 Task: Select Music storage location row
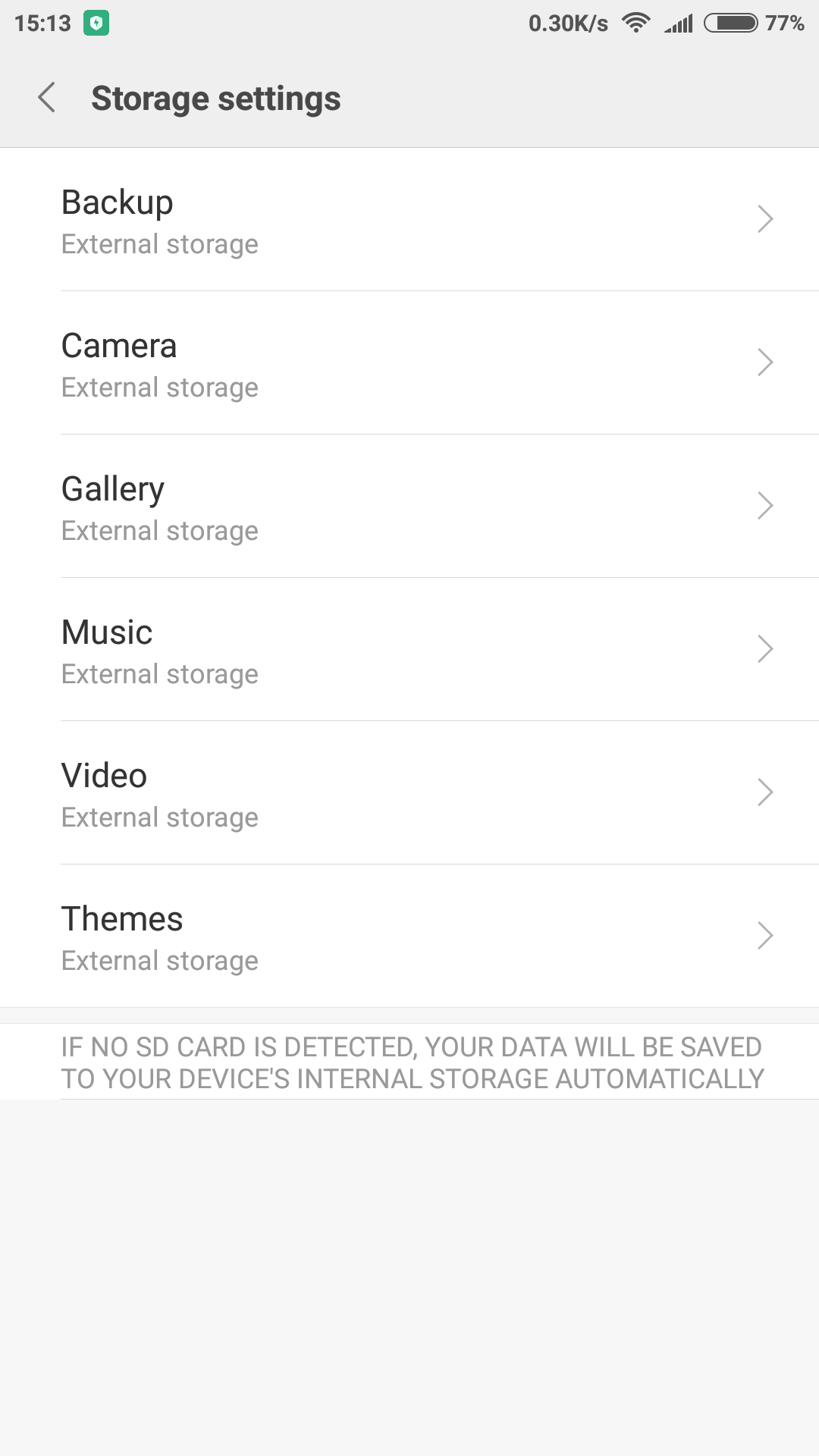pos(409,649)
